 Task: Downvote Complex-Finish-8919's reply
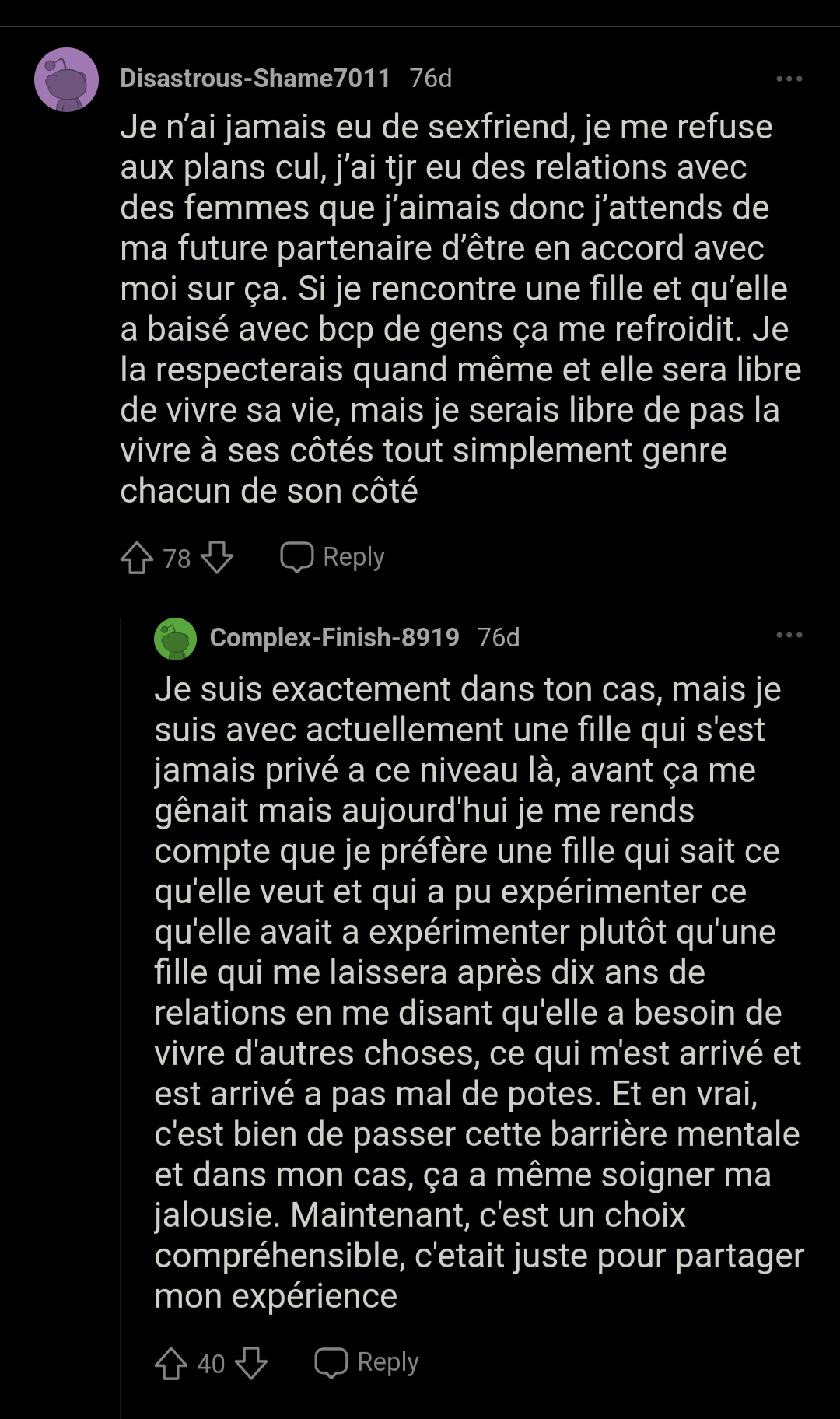[251, 1363]
